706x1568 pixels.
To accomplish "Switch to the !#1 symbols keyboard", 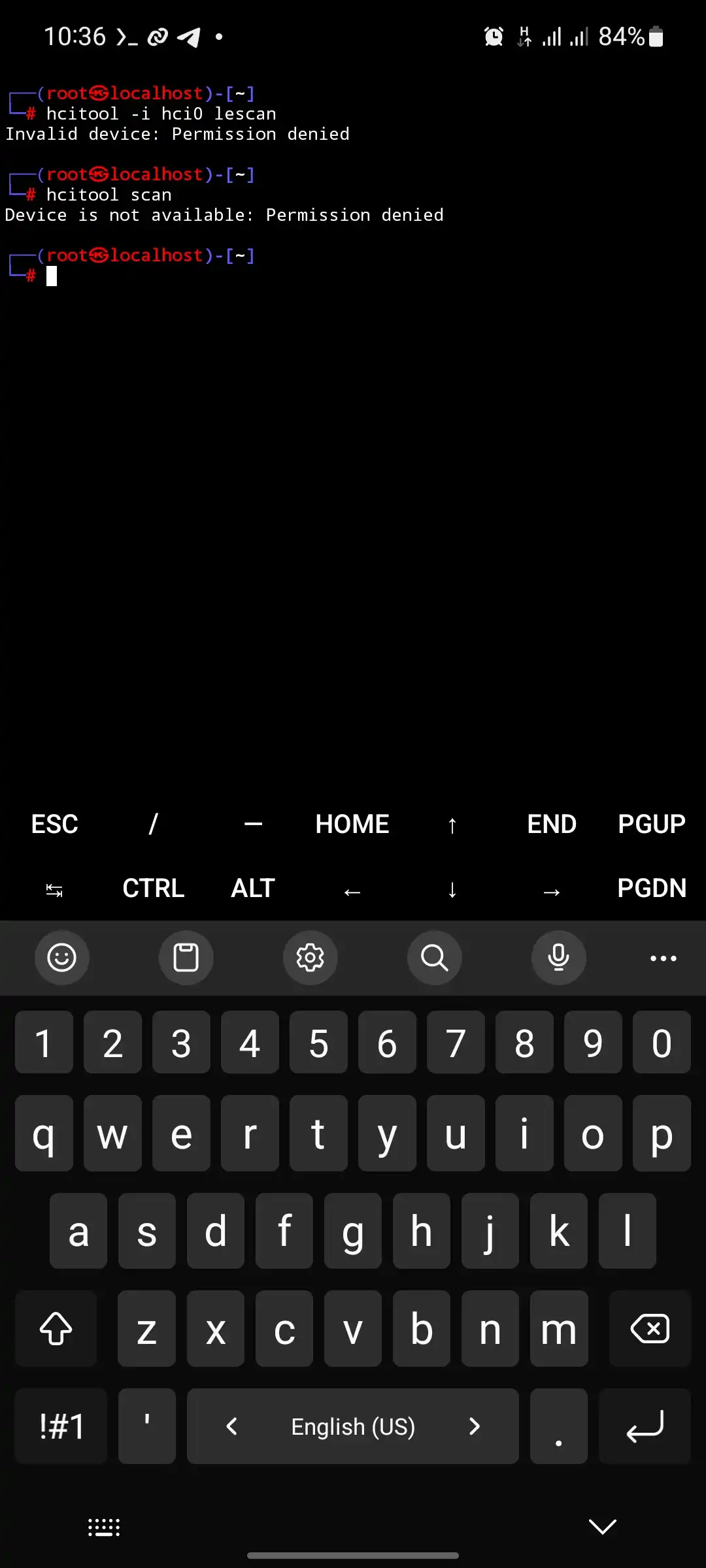I will 61,1426.
